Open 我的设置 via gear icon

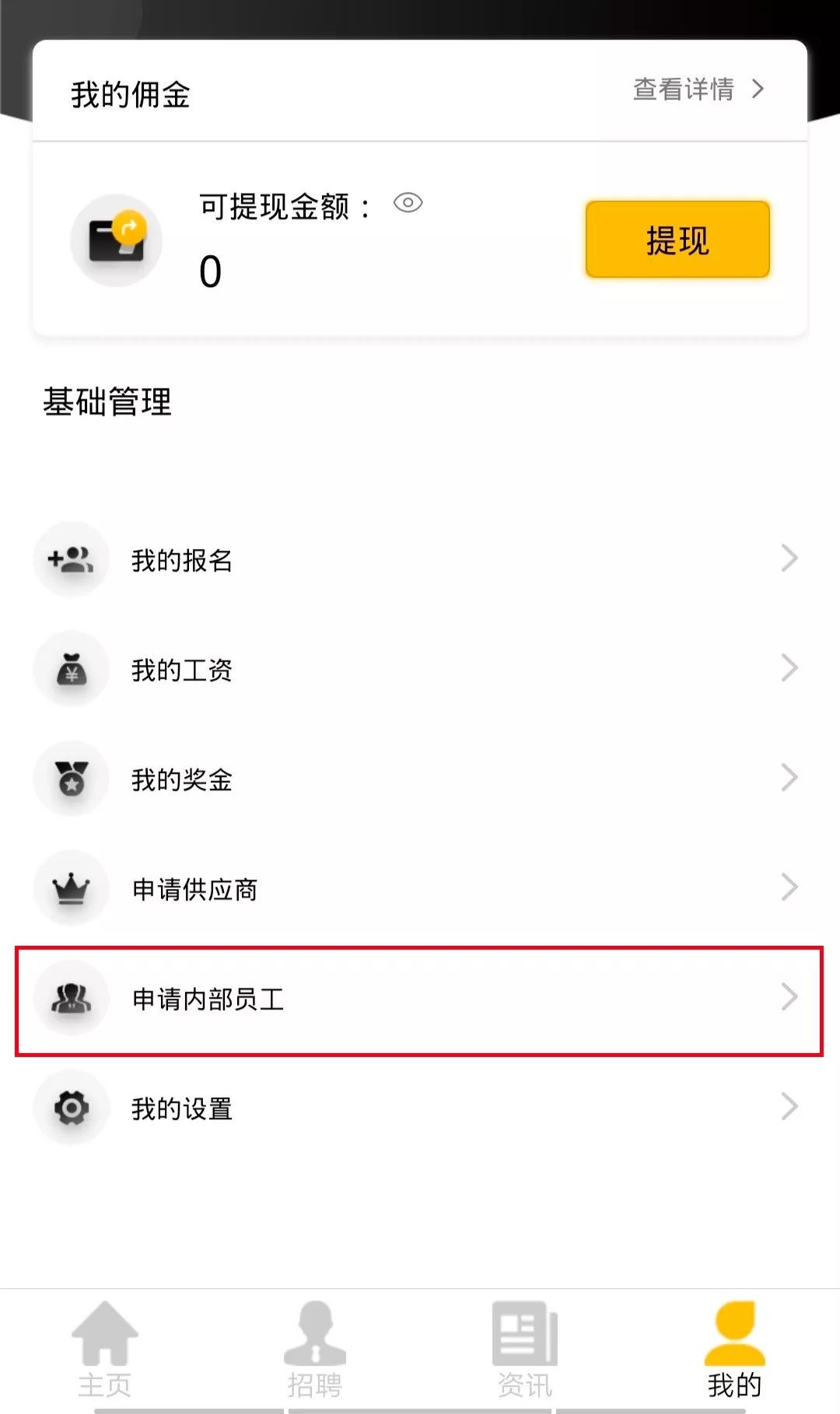pyautogui.click(x=71, y=1108)
